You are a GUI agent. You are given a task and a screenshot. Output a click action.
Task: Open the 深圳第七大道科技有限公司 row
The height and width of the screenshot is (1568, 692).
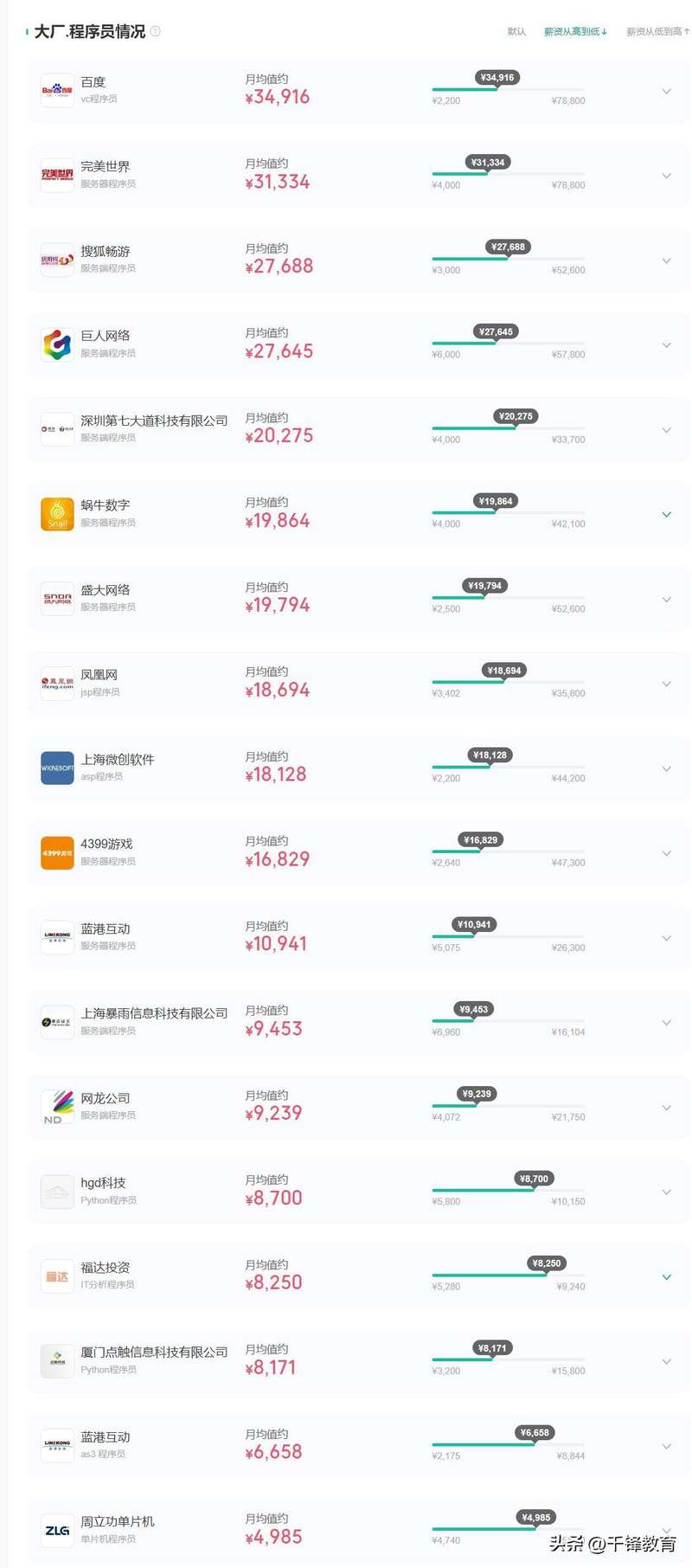coord(358,430)
